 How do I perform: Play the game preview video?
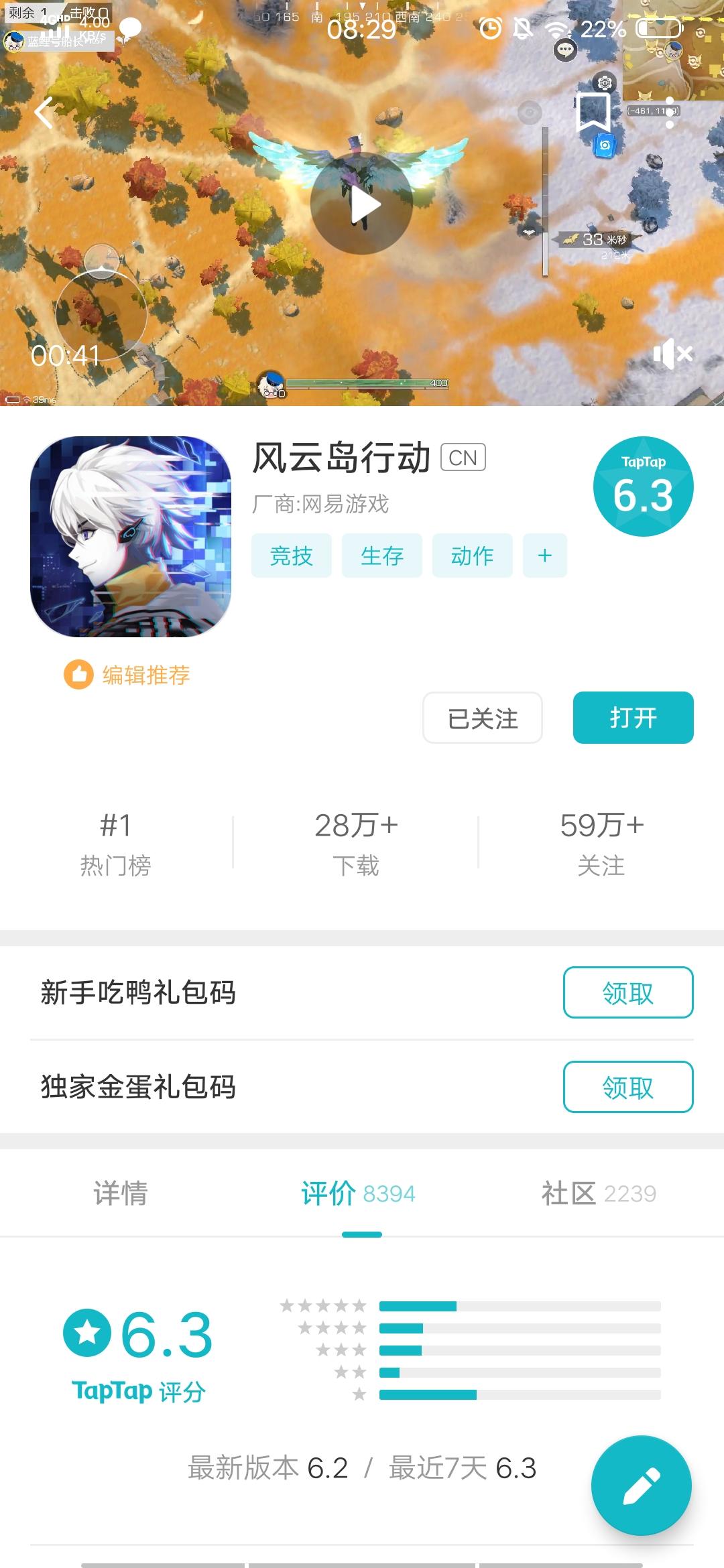point(362,204)
